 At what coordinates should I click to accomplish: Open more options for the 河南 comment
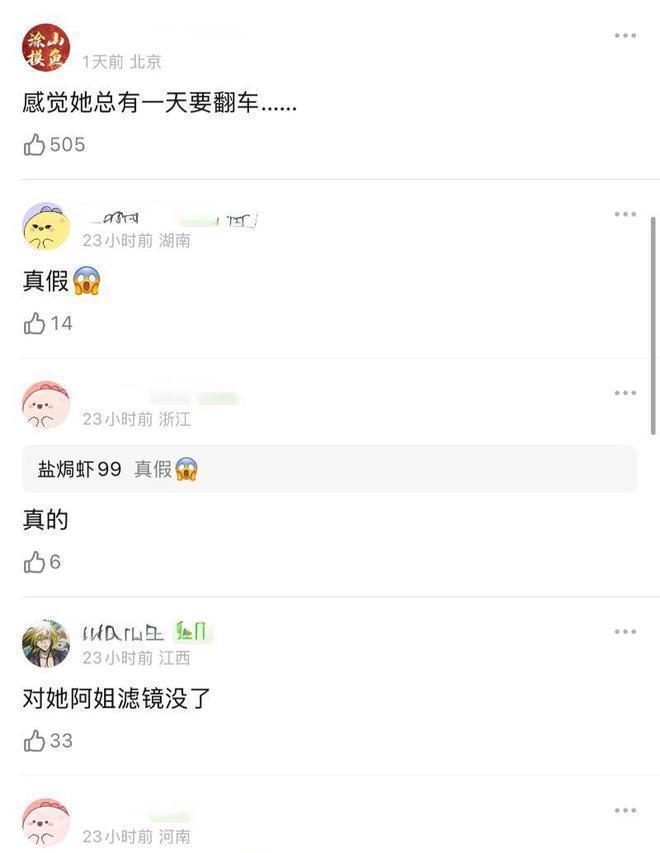(x=625, y=811)
